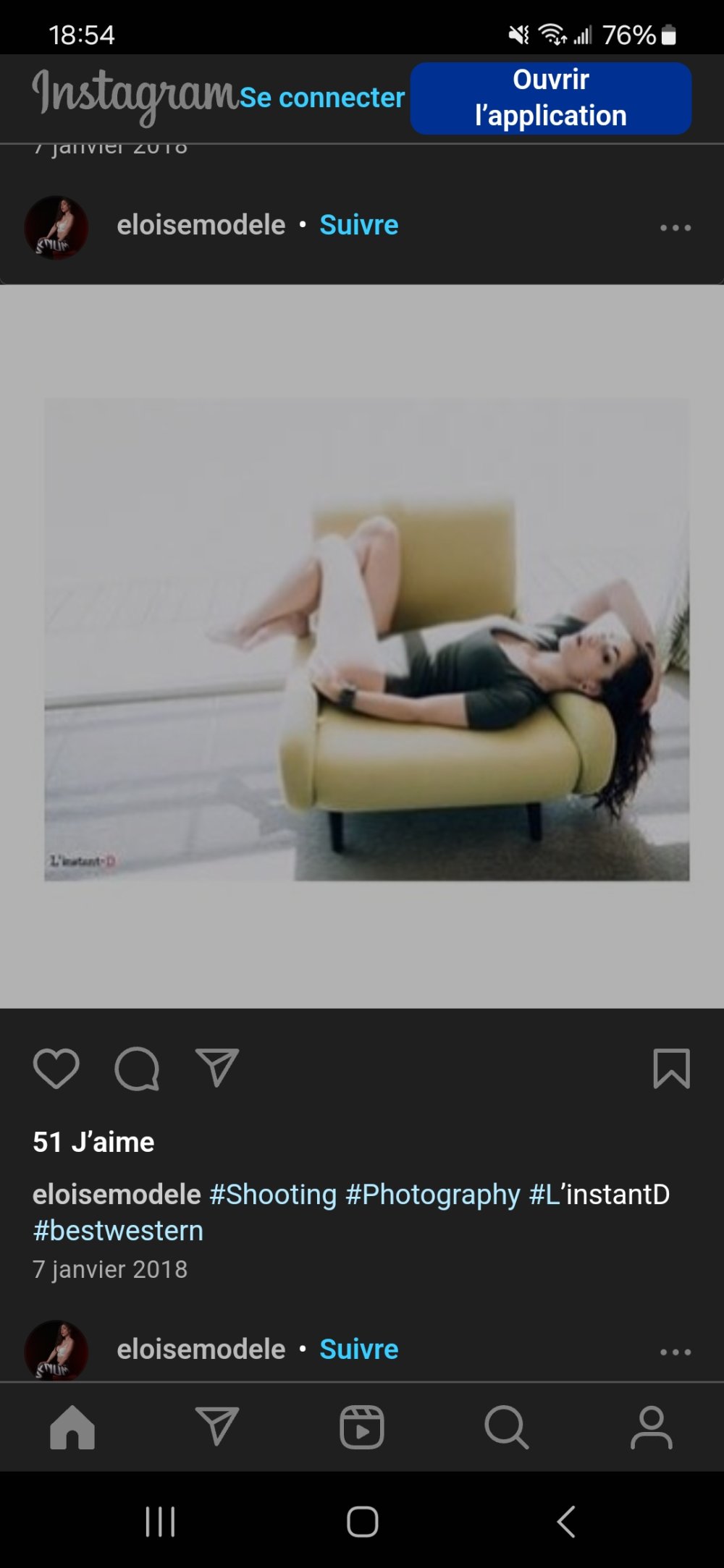The width and height of the screenshot is (724, 1568).
Task: Open overflow menu of armchair photo post
Action: point(675,228)
